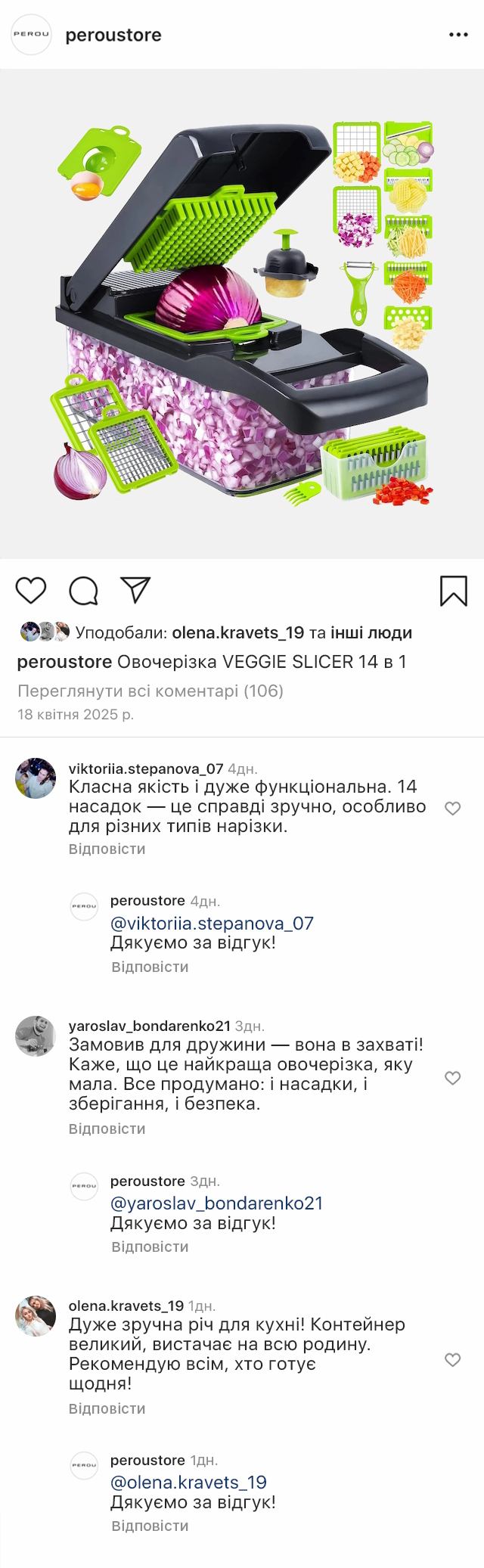This screenshot has height=1568, width=484.
Task: Open the comment icon under the post
Action: pos(83,591)
